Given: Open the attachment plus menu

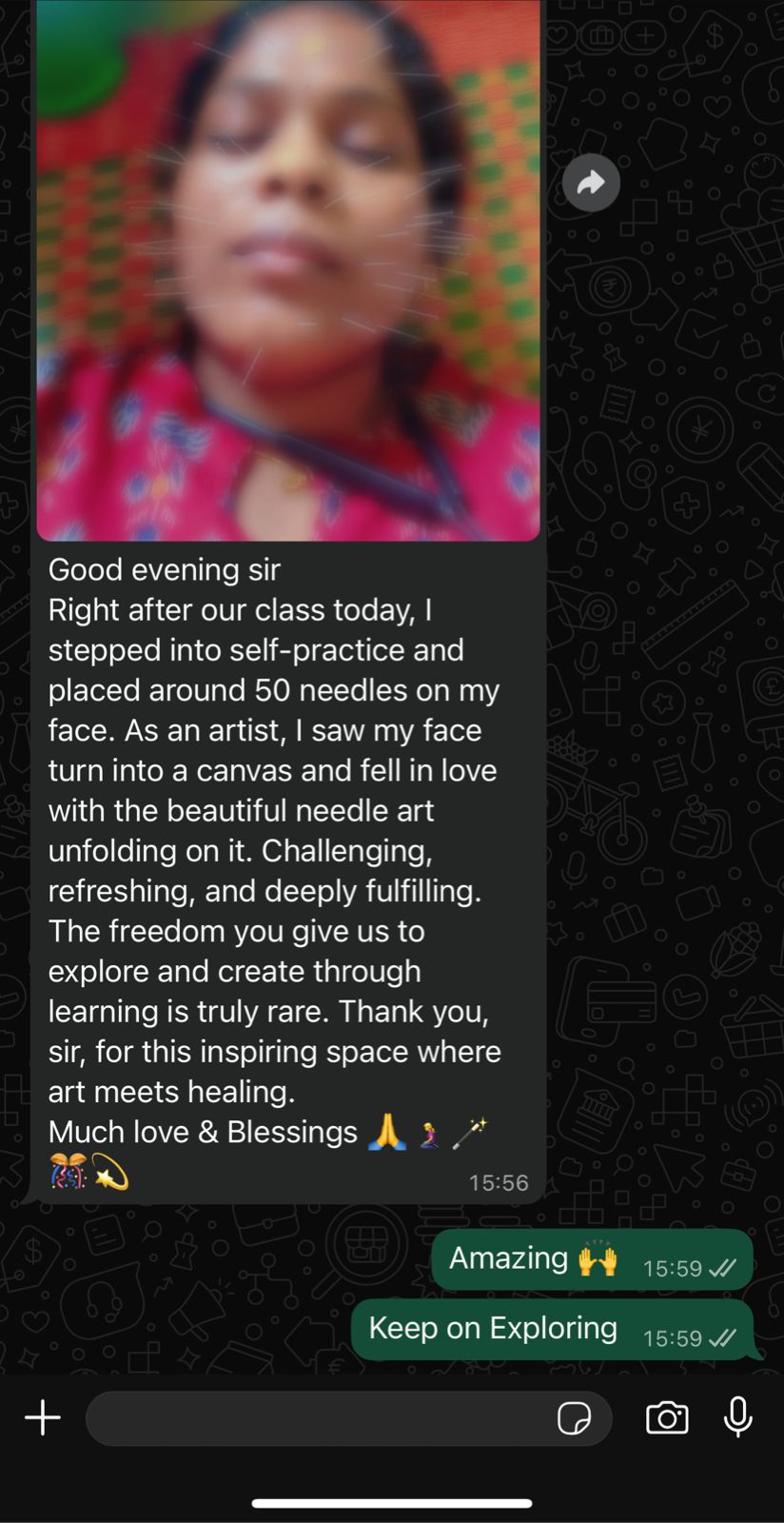Looking at the screenshot, I should [43, 1417].
